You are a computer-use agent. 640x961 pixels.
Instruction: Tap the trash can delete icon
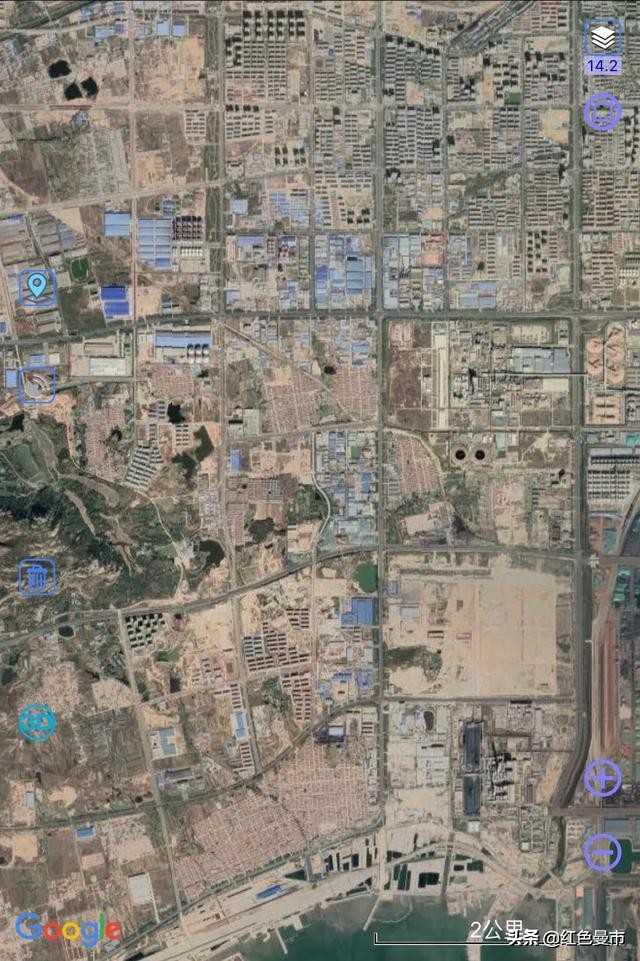[38, 577]
